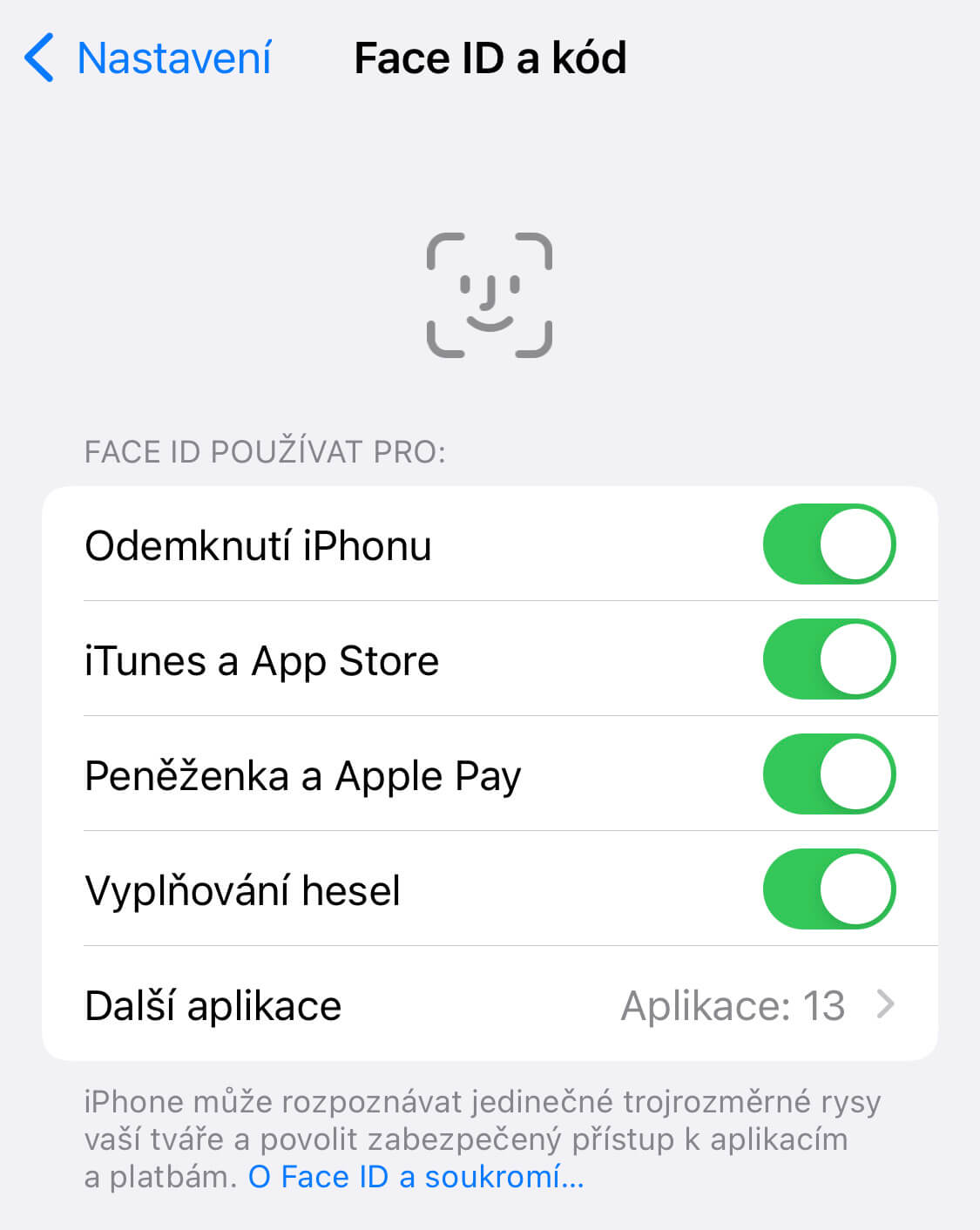Disable Face ID for Odemknutí iPhonu

pyautogui.click(x=828, y=544)
